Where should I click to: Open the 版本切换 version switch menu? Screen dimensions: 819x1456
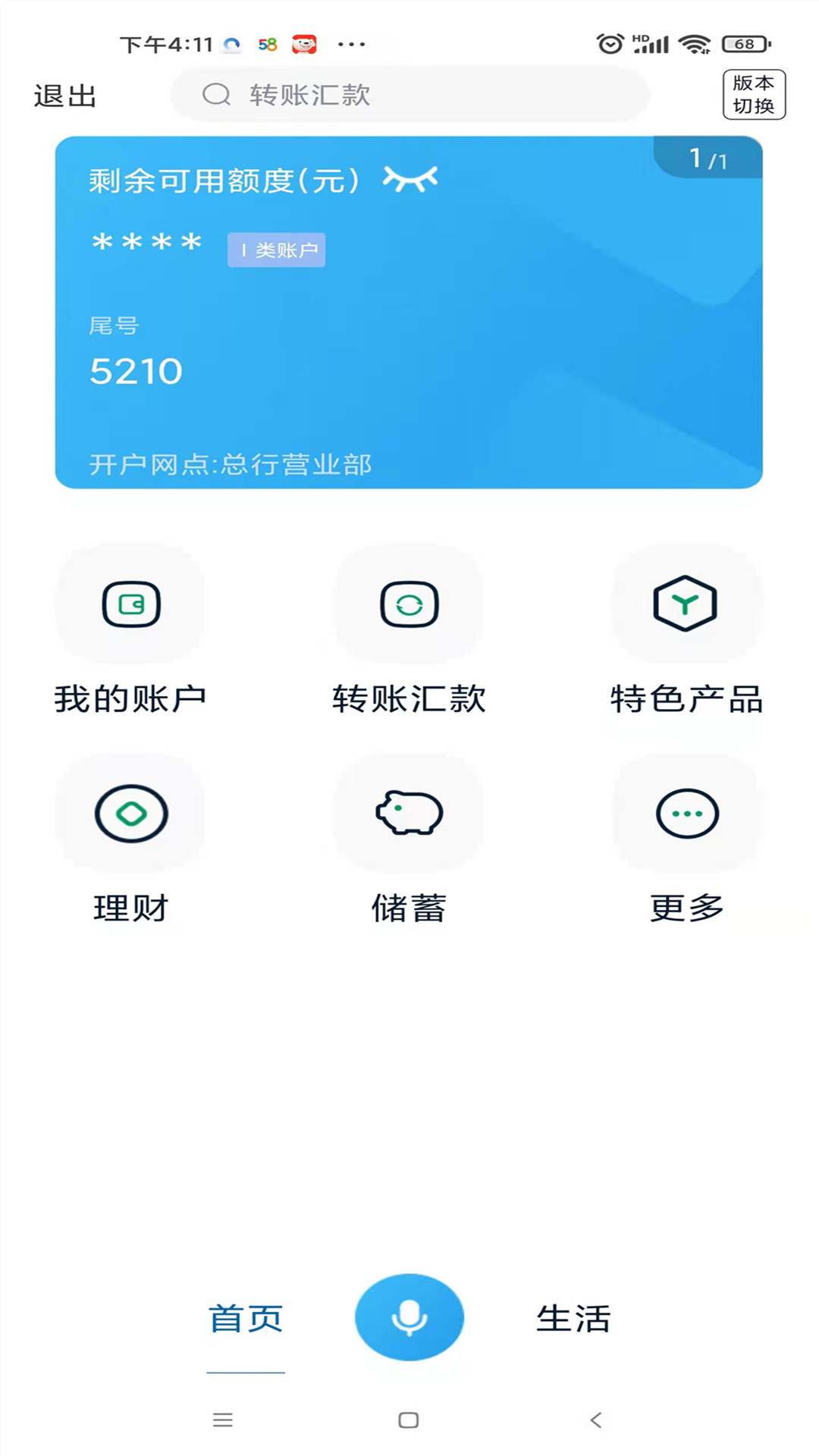(755, 95)
